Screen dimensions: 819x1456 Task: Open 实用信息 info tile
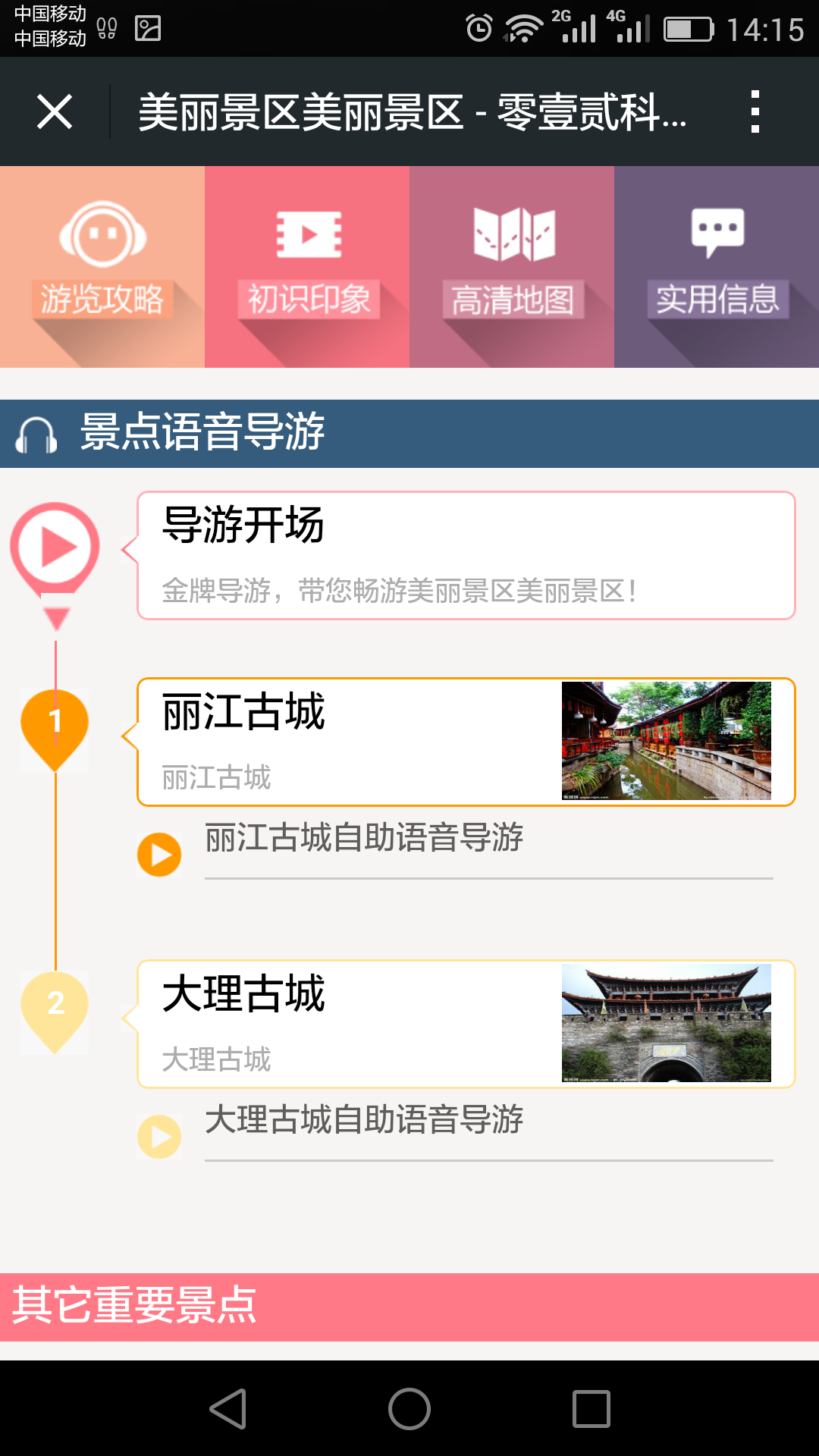[717, 267]
